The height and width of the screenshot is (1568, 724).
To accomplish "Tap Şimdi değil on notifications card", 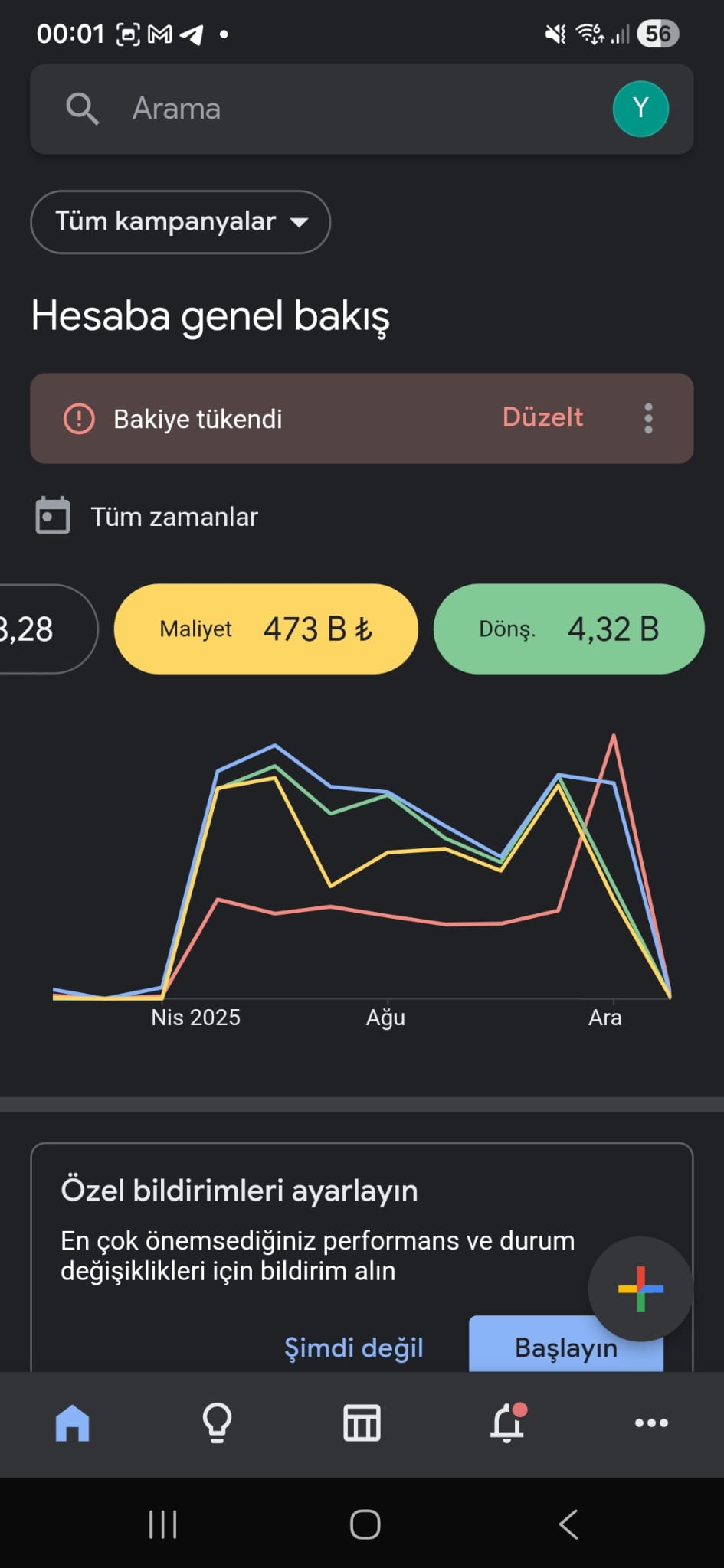I will click(353, 1347).
